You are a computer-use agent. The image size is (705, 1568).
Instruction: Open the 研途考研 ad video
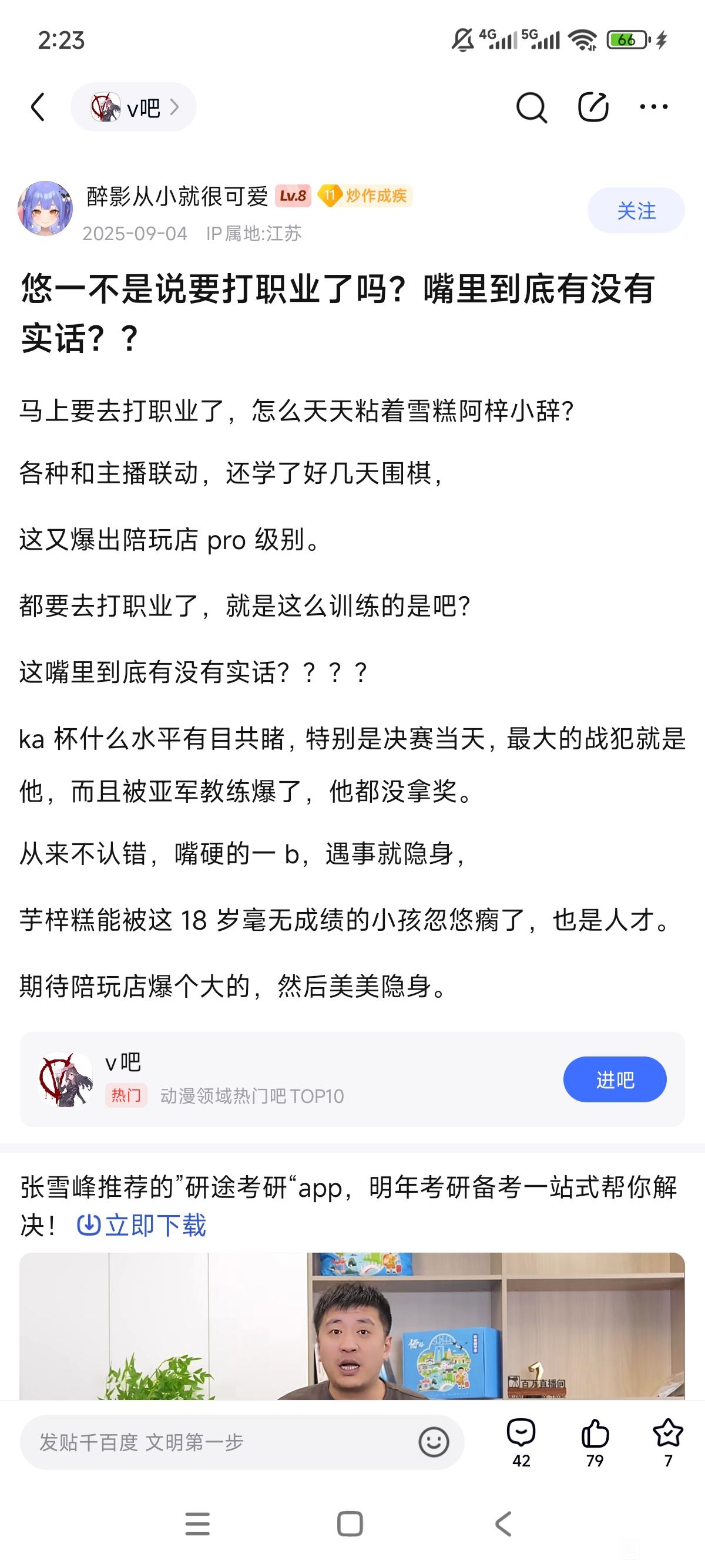tap(352, 1327)
